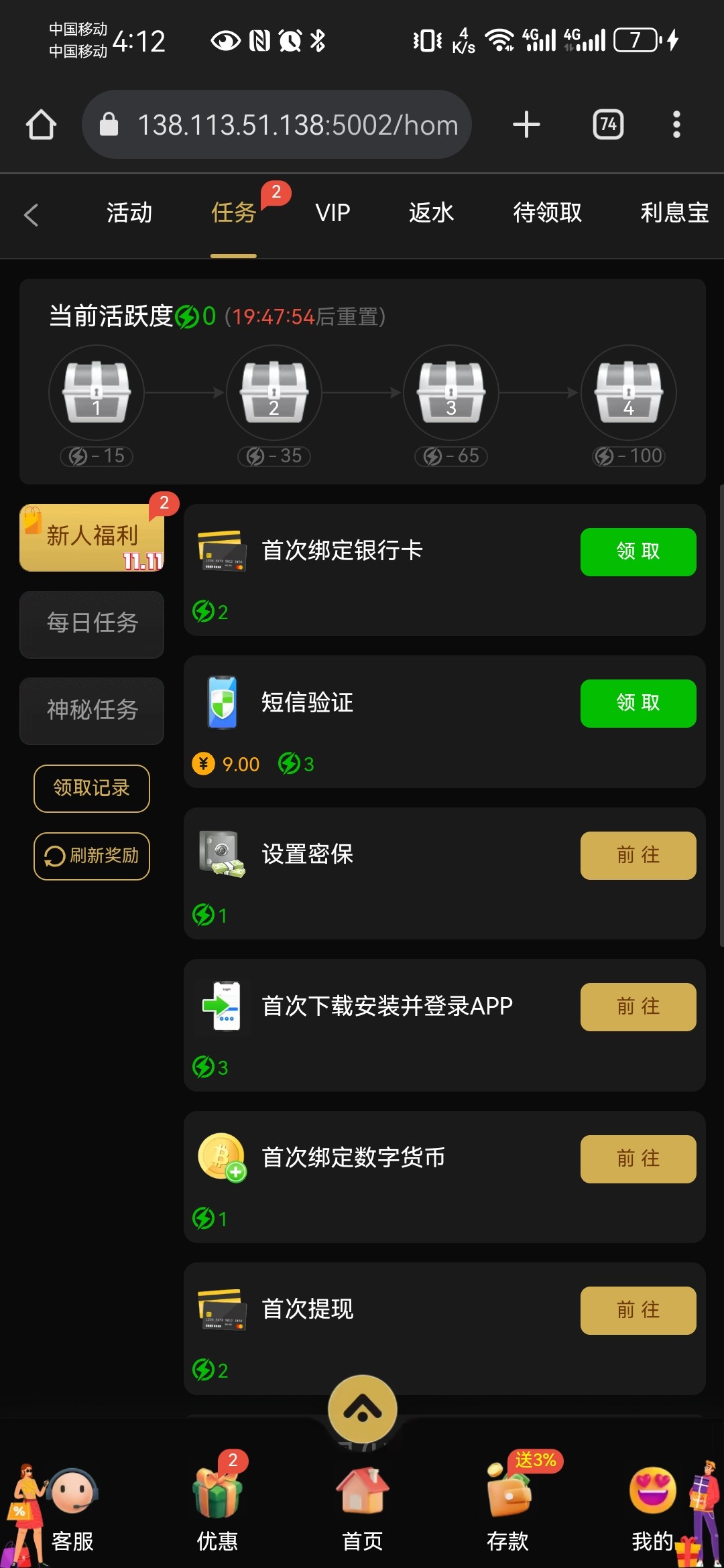Select the 神秘任务 category

pos(92,710)
